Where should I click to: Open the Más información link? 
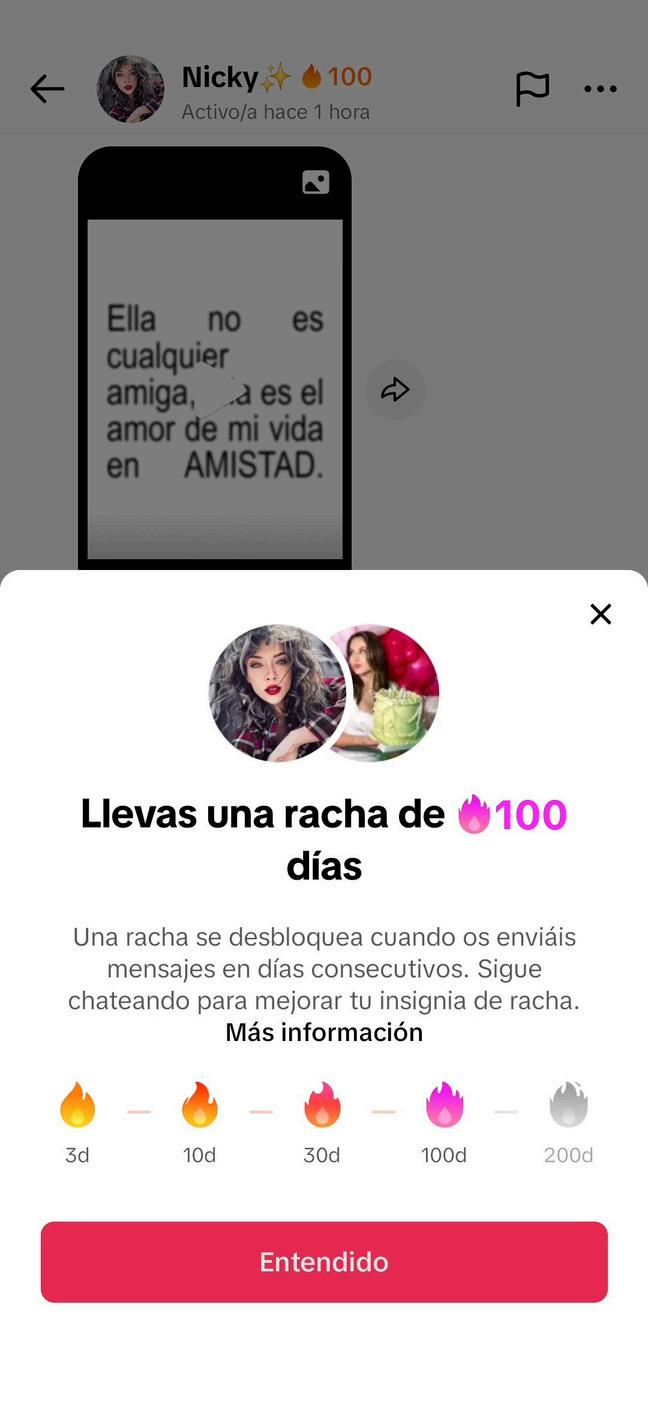tap(324, 1032)
